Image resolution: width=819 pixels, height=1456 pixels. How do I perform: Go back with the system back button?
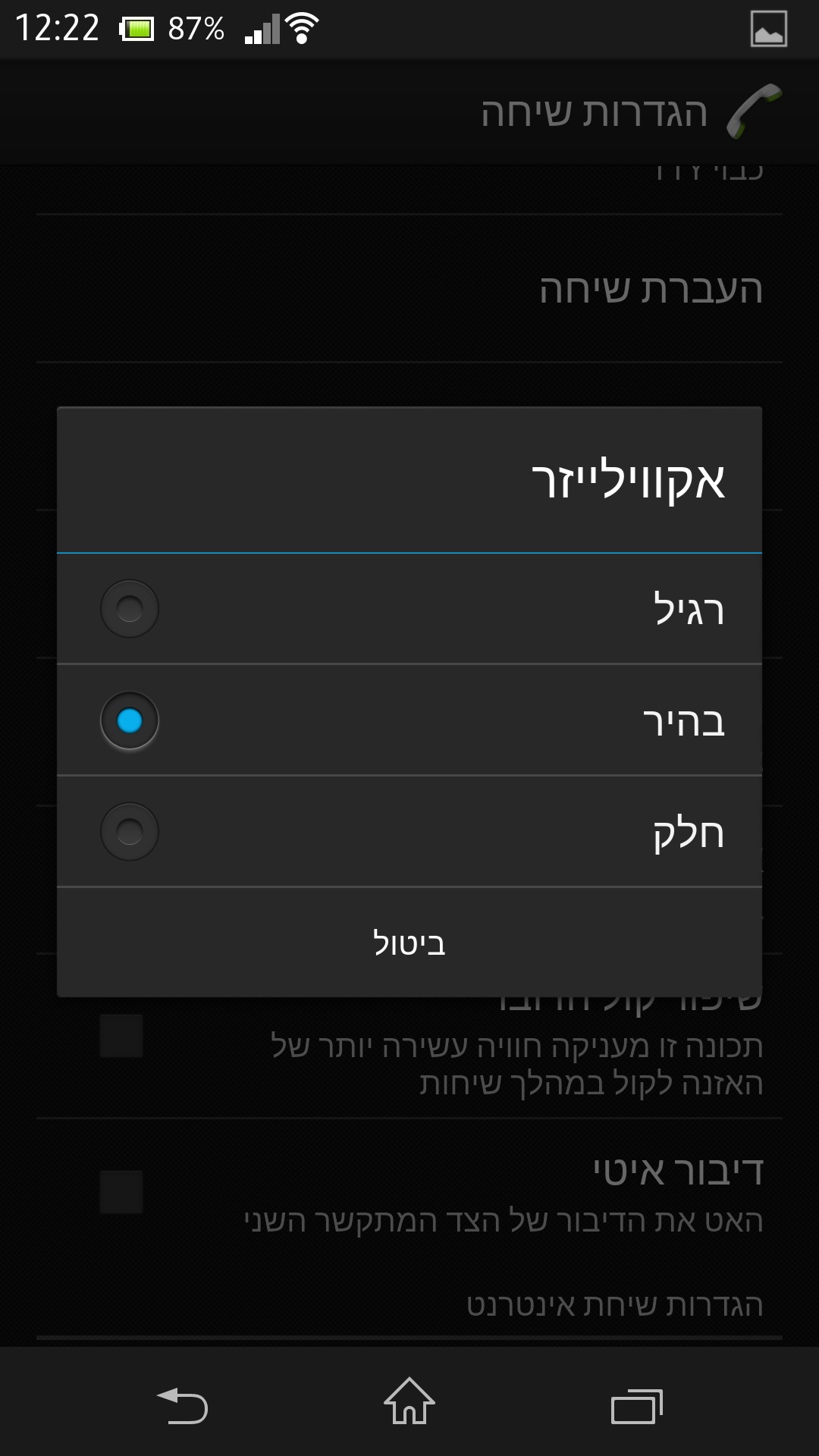click(x=182, y=1405)
